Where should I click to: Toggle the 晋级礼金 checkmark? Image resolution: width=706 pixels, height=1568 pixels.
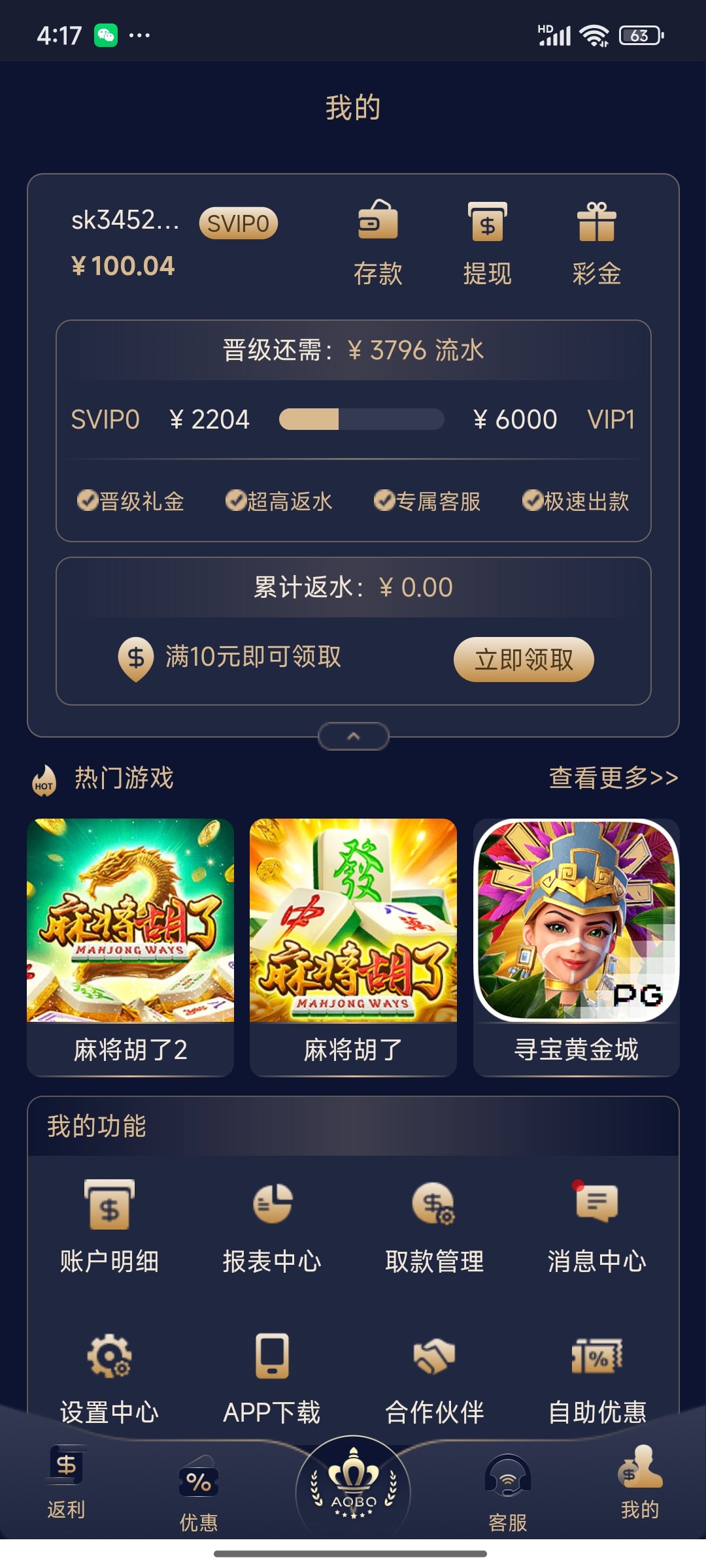point(88,502)
